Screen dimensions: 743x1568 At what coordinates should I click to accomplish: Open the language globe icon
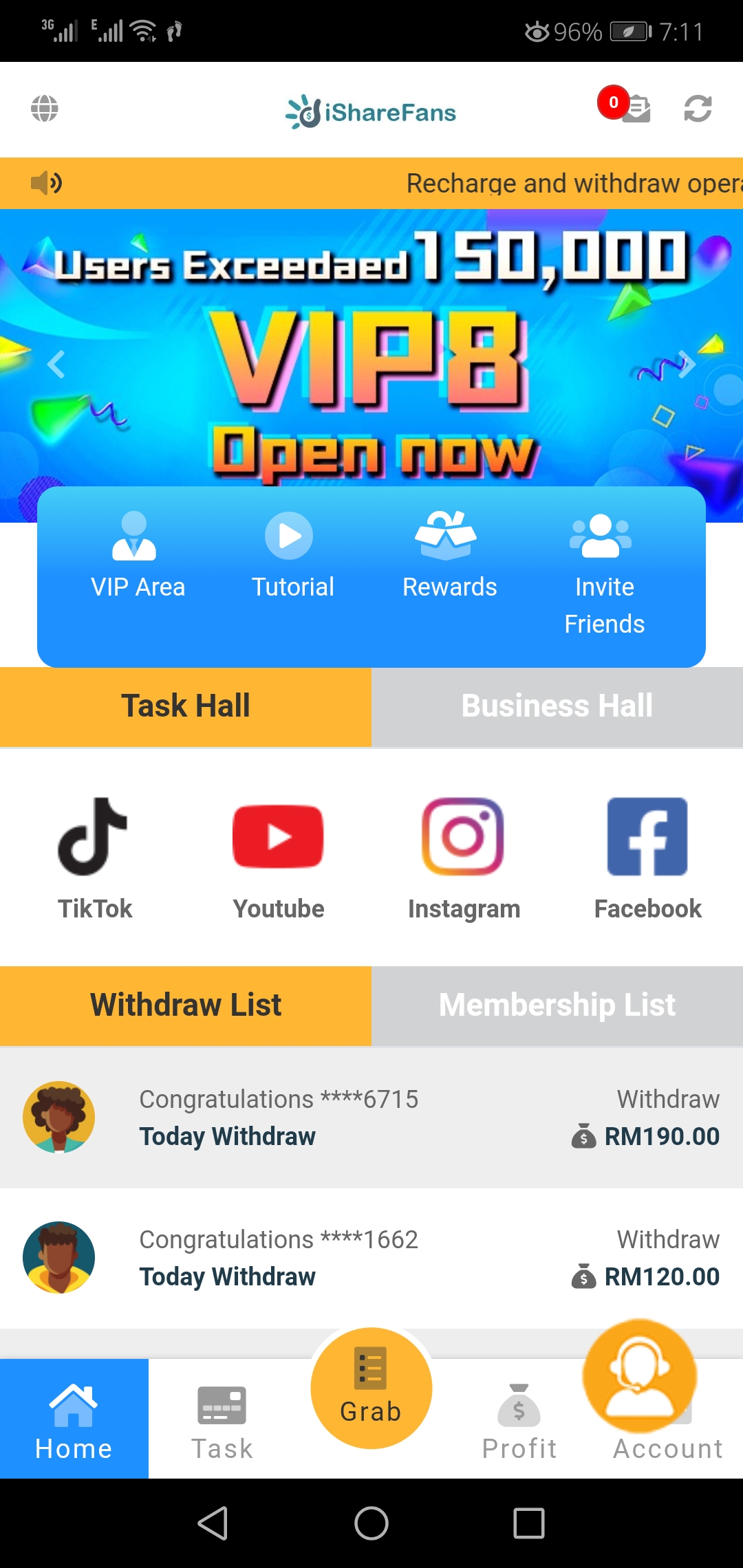tap(45, 109)
